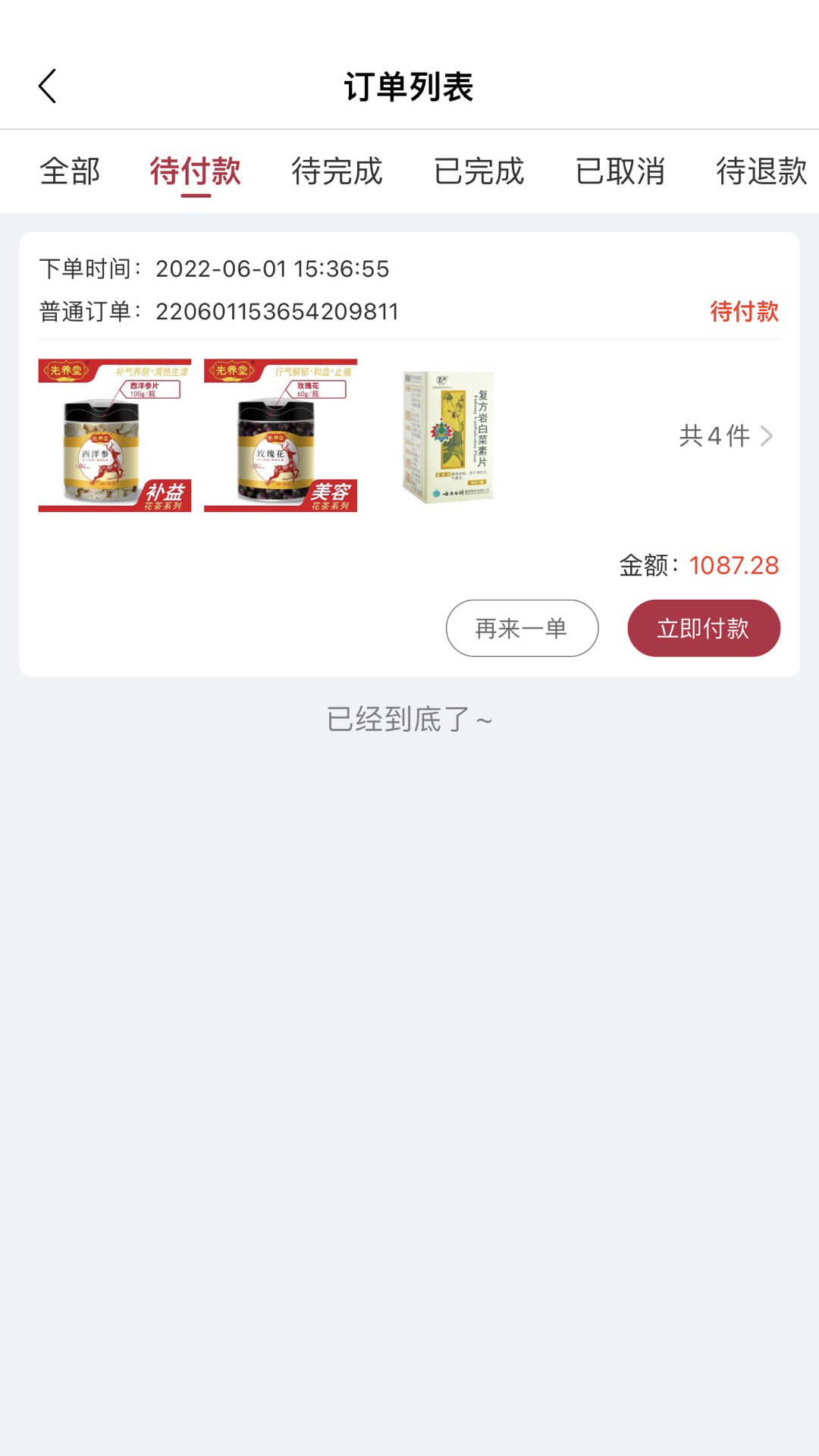819x1456 pixels.
Task: Switch to the 全部 tab
Action: pyautogui.click(x=71, y=172)
